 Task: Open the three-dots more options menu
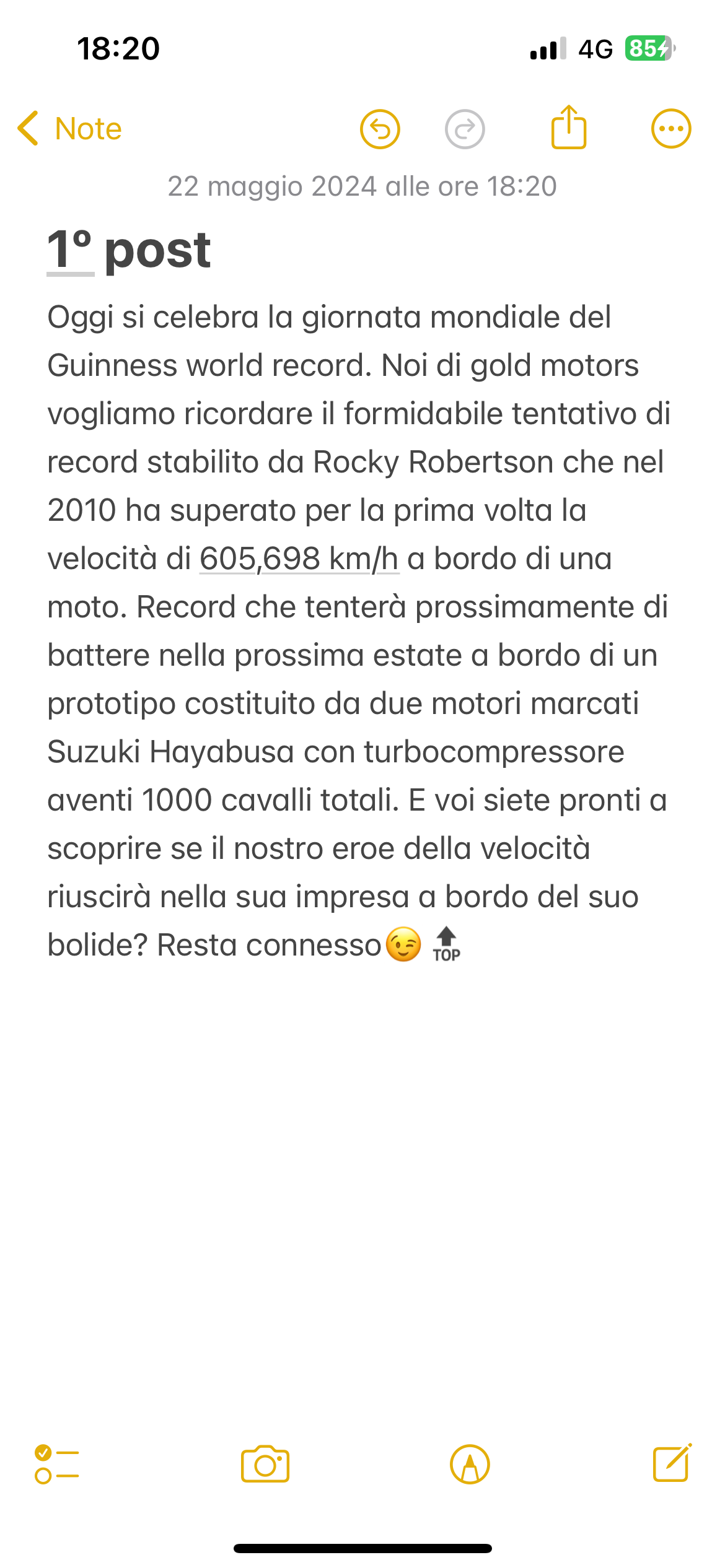671,129
